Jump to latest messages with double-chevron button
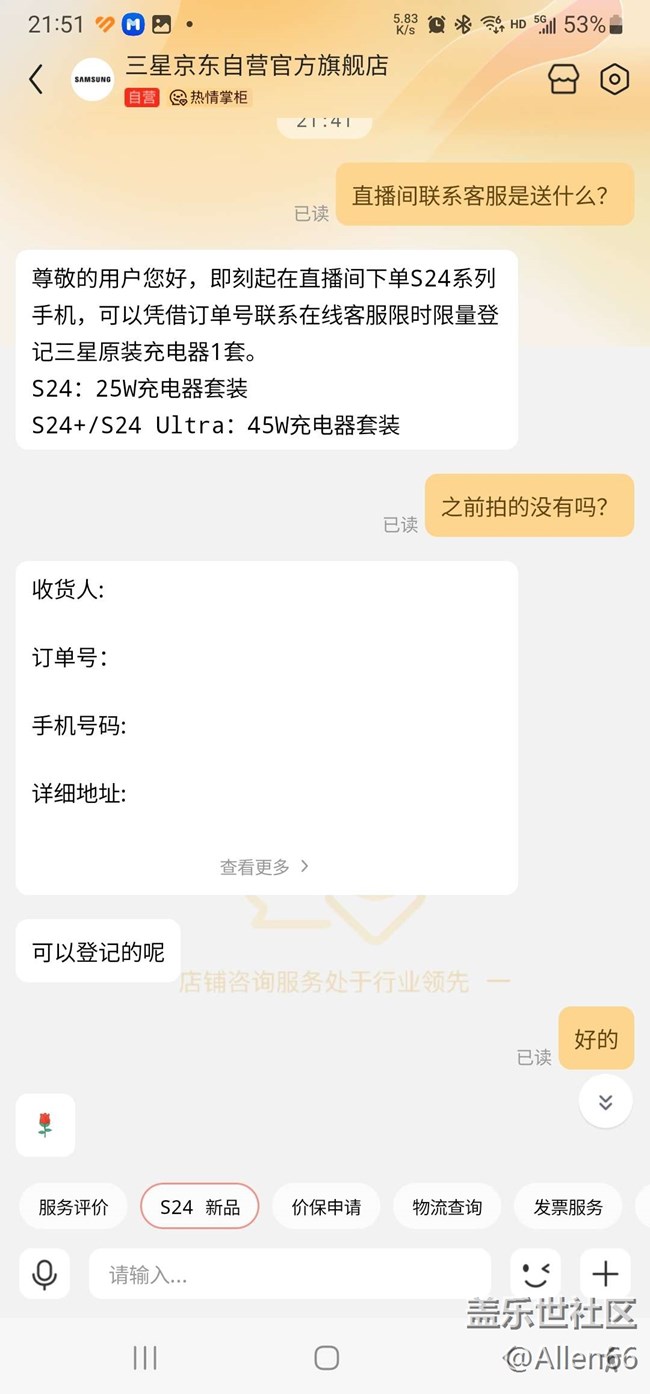Viewport: 650px width, 1394px height. click(x=605, y=1101)
